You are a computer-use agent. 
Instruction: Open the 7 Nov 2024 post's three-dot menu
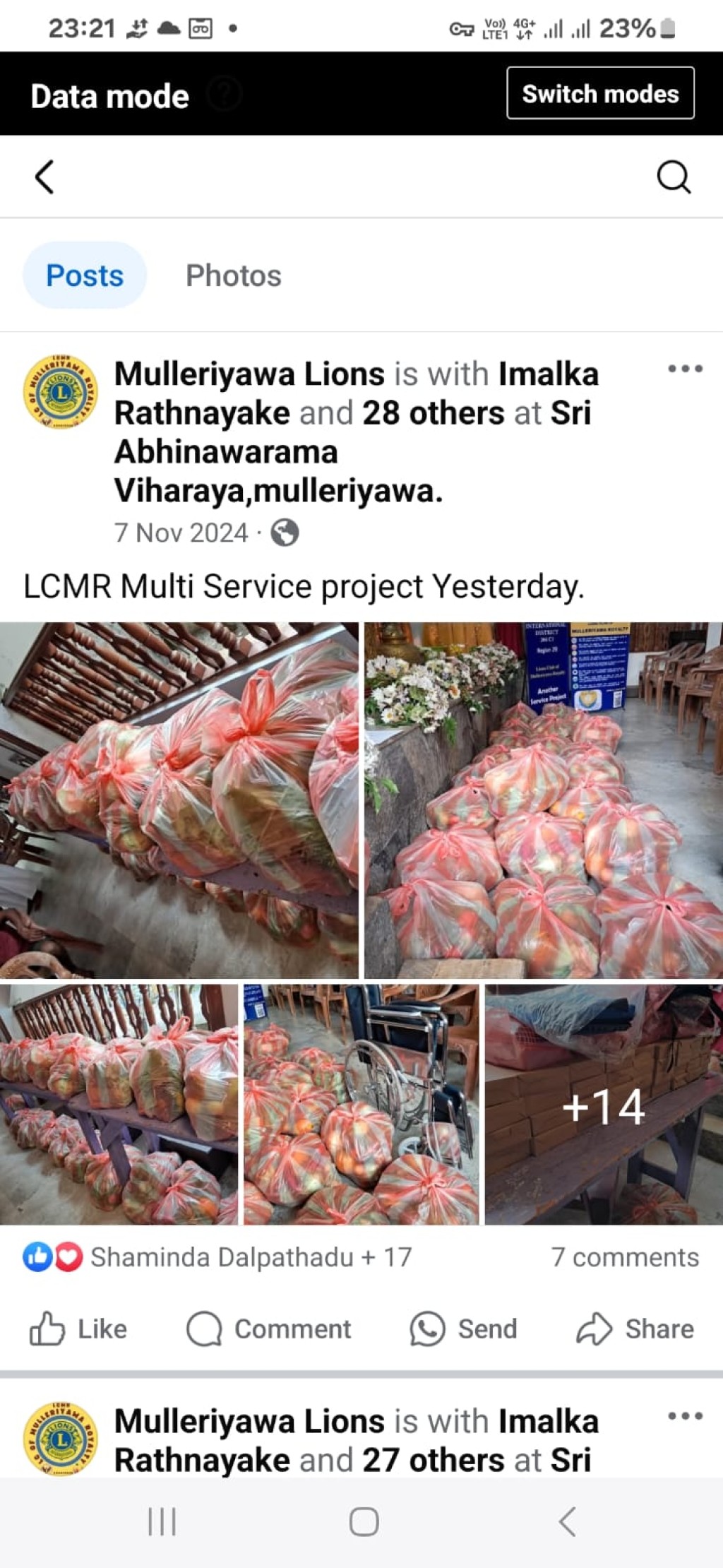click(x=685, y=369)
